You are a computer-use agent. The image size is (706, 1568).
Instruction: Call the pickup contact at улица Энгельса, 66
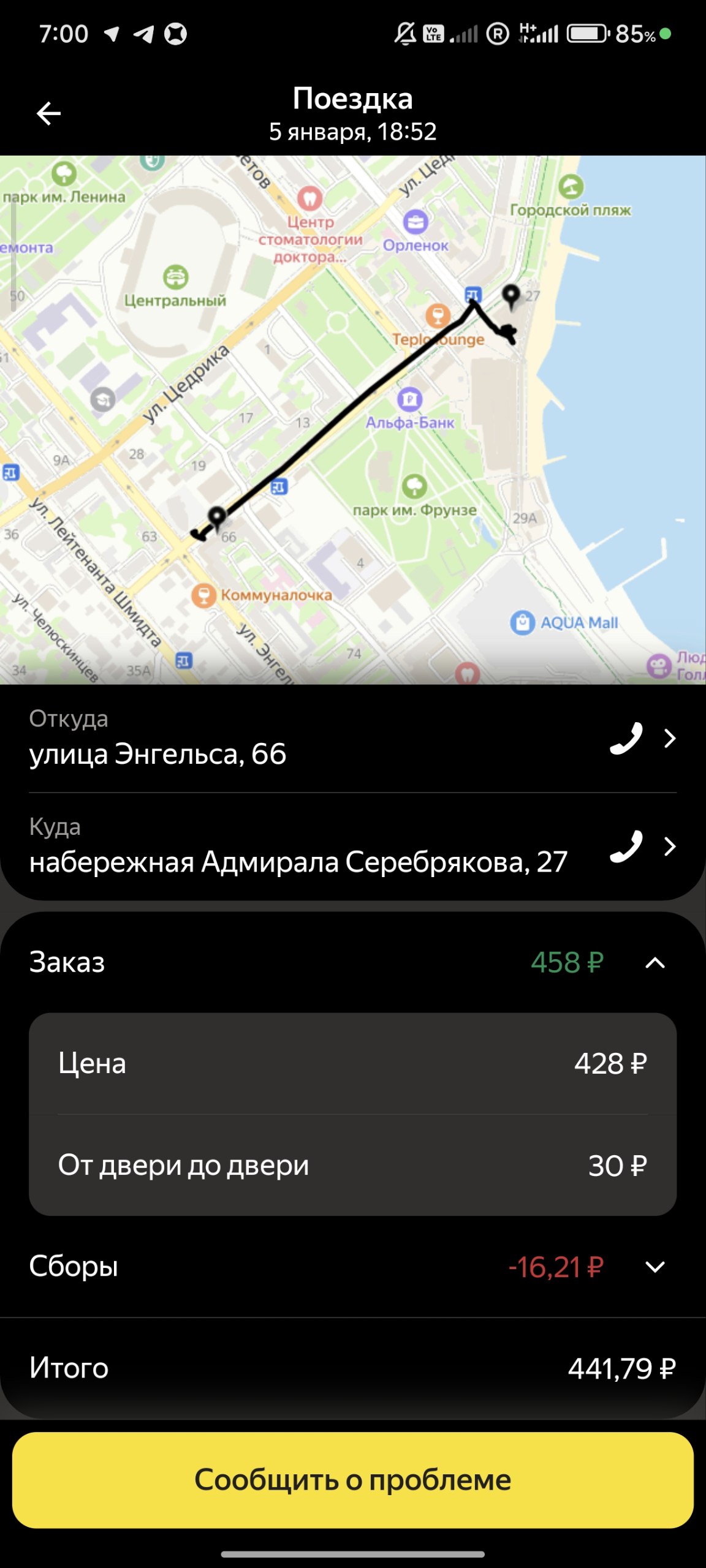click(x=626, y=738)
